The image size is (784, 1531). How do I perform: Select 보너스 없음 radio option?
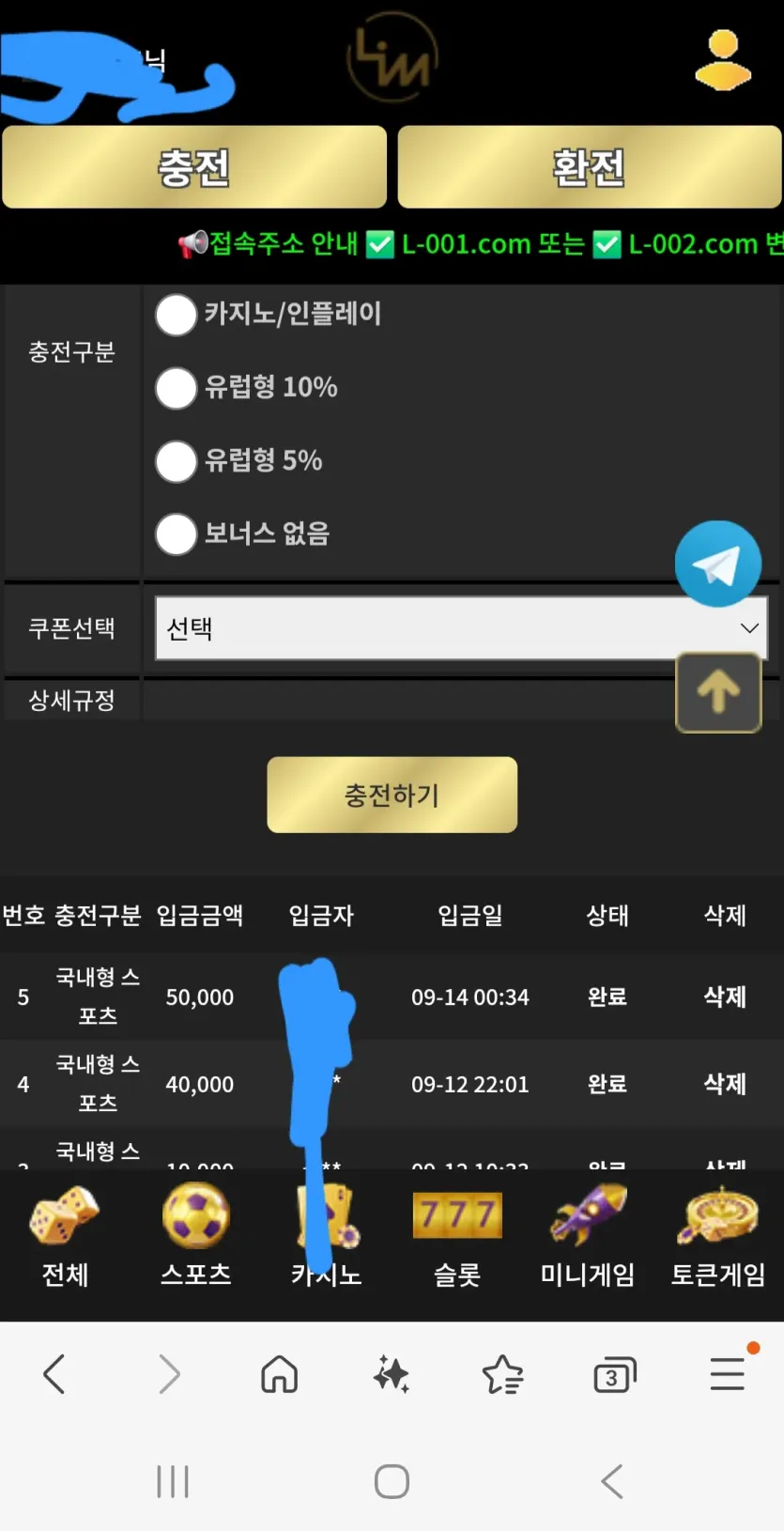click(176, 534)
